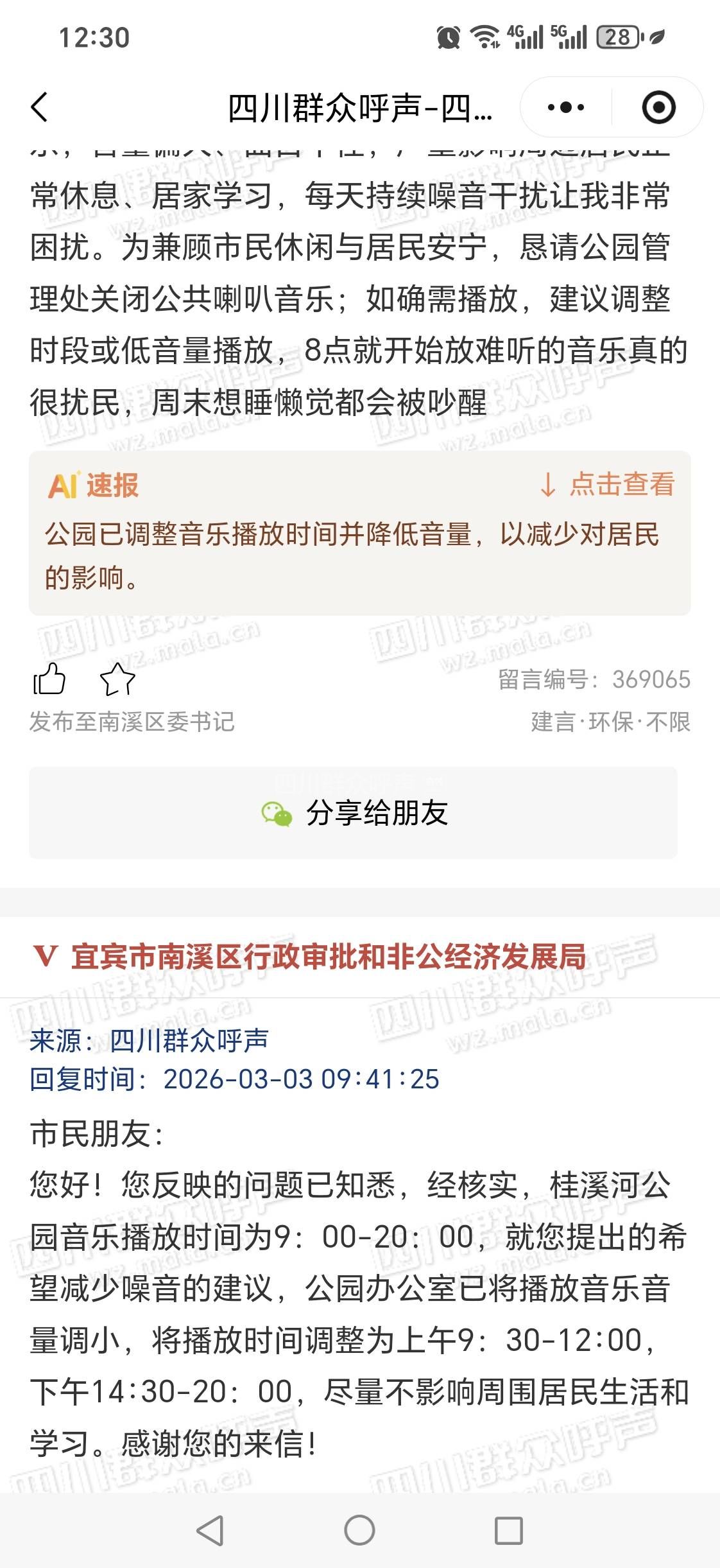The image size is (720, 1568).
Task: Tap the system home button
Action: (x=359, y=1530)
